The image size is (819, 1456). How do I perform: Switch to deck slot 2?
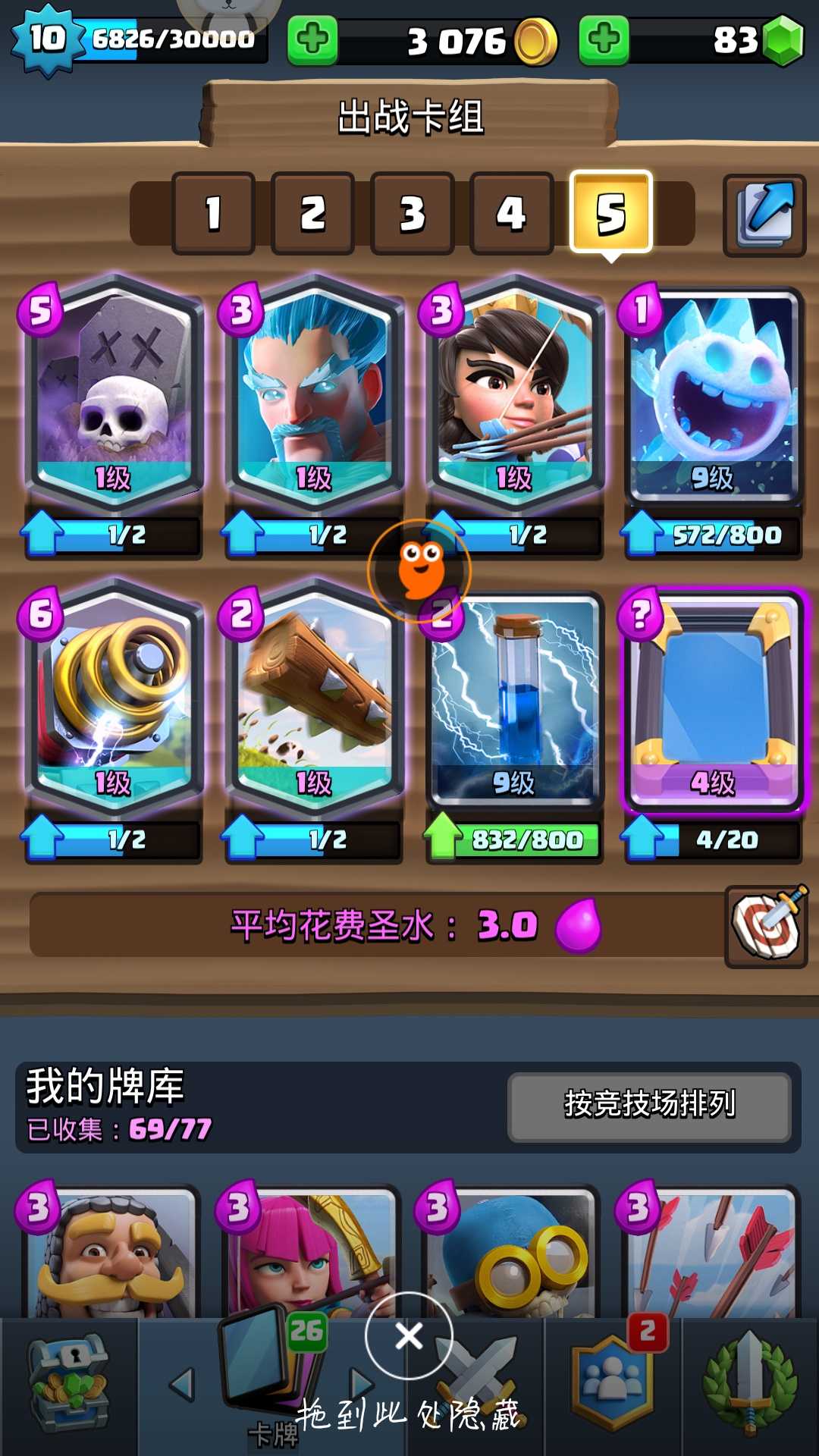pos(312,213)
